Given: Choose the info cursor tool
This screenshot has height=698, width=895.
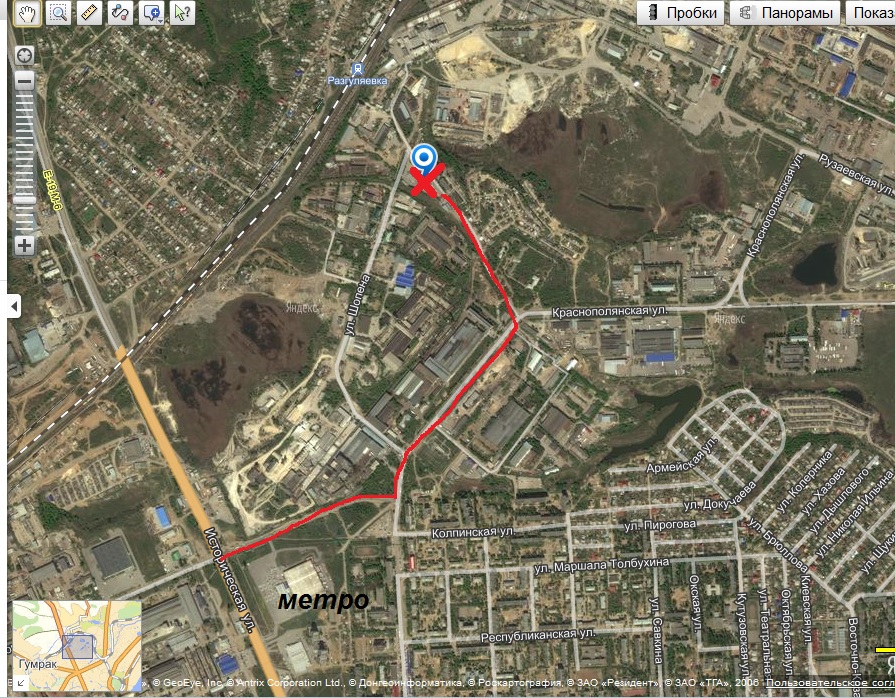Looking at the screenshot, I should [182, 12].
